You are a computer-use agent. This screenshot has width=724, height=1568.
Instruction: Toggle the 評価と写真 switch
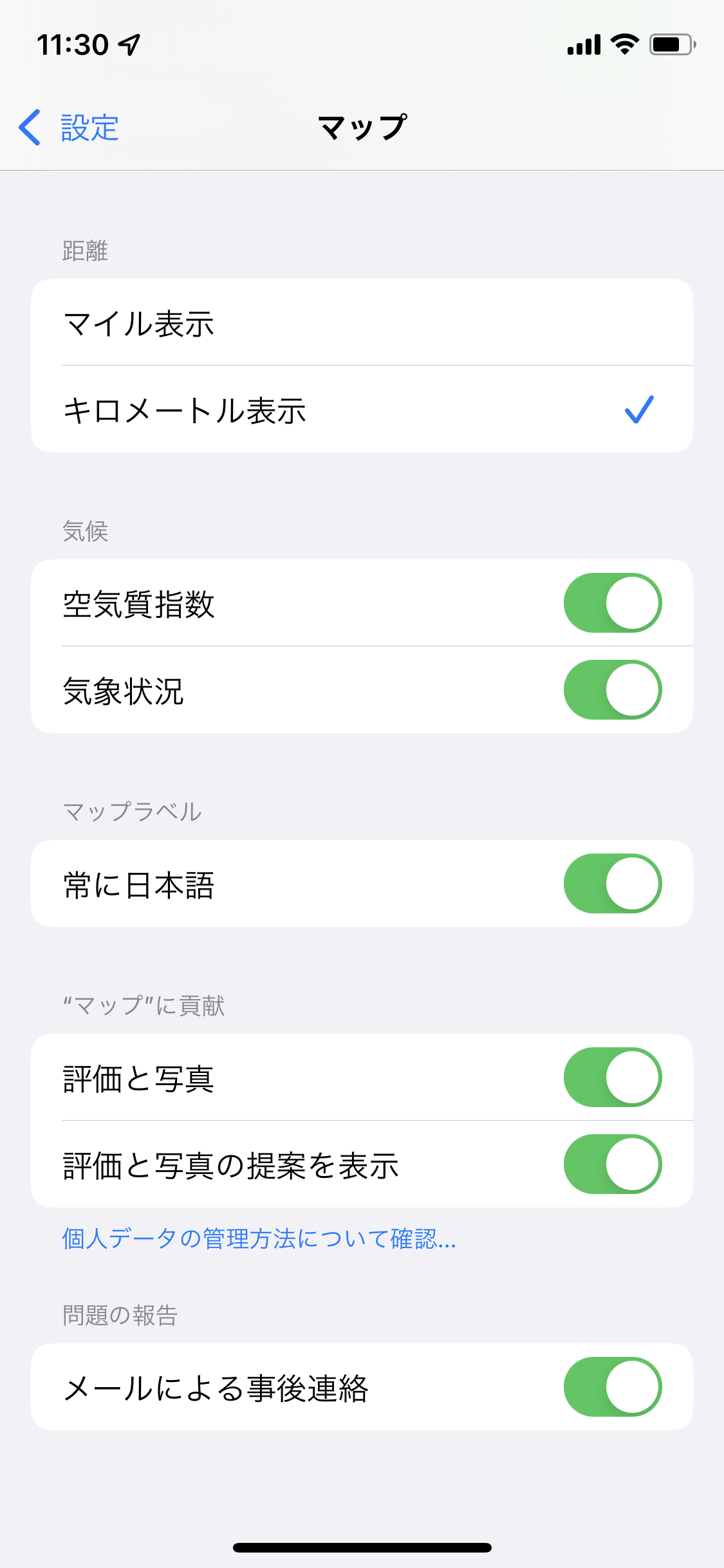(612, 1078)
